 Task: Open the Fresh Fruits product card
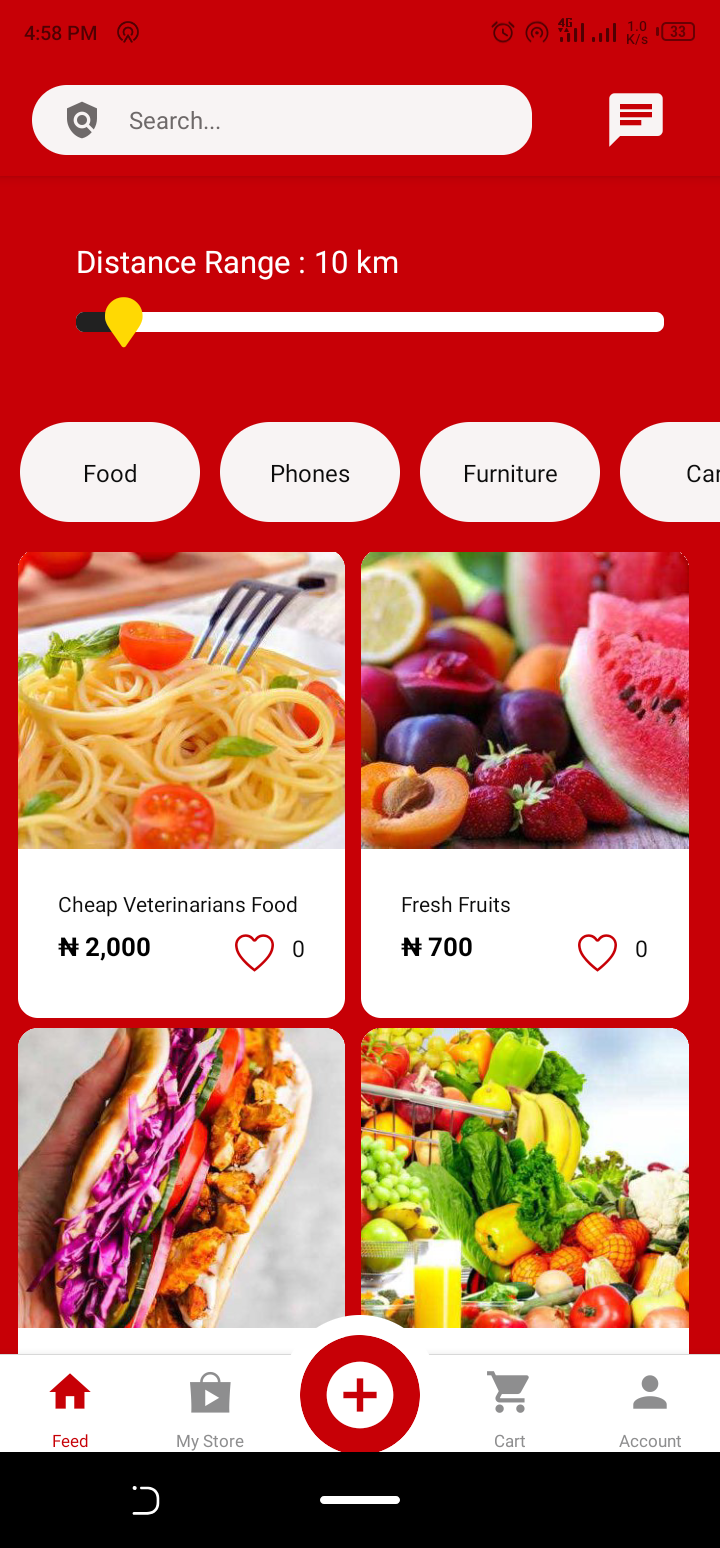(x=525, y=784)
